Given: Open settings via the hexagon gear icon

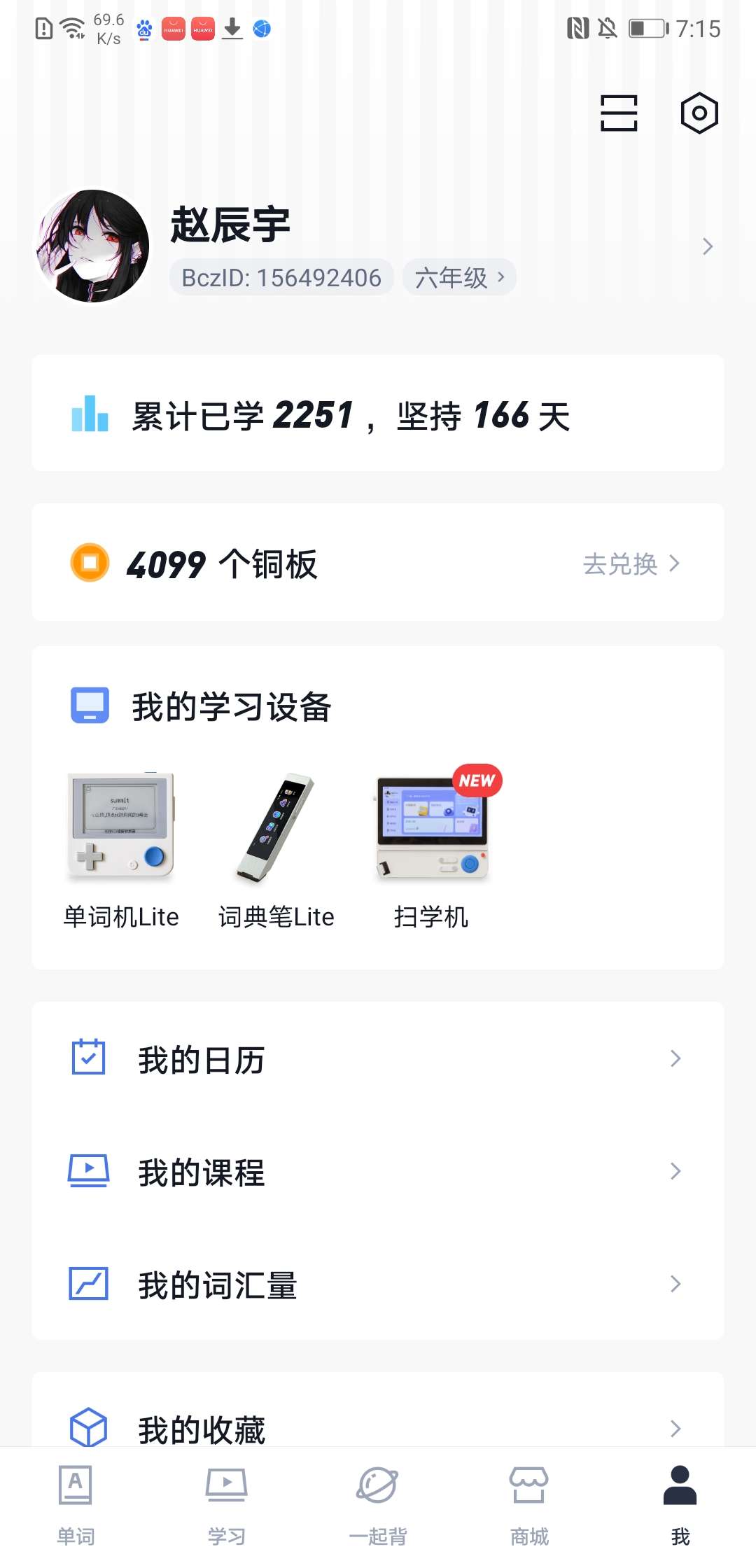Looking at the screenshot, I should (699, 113).
